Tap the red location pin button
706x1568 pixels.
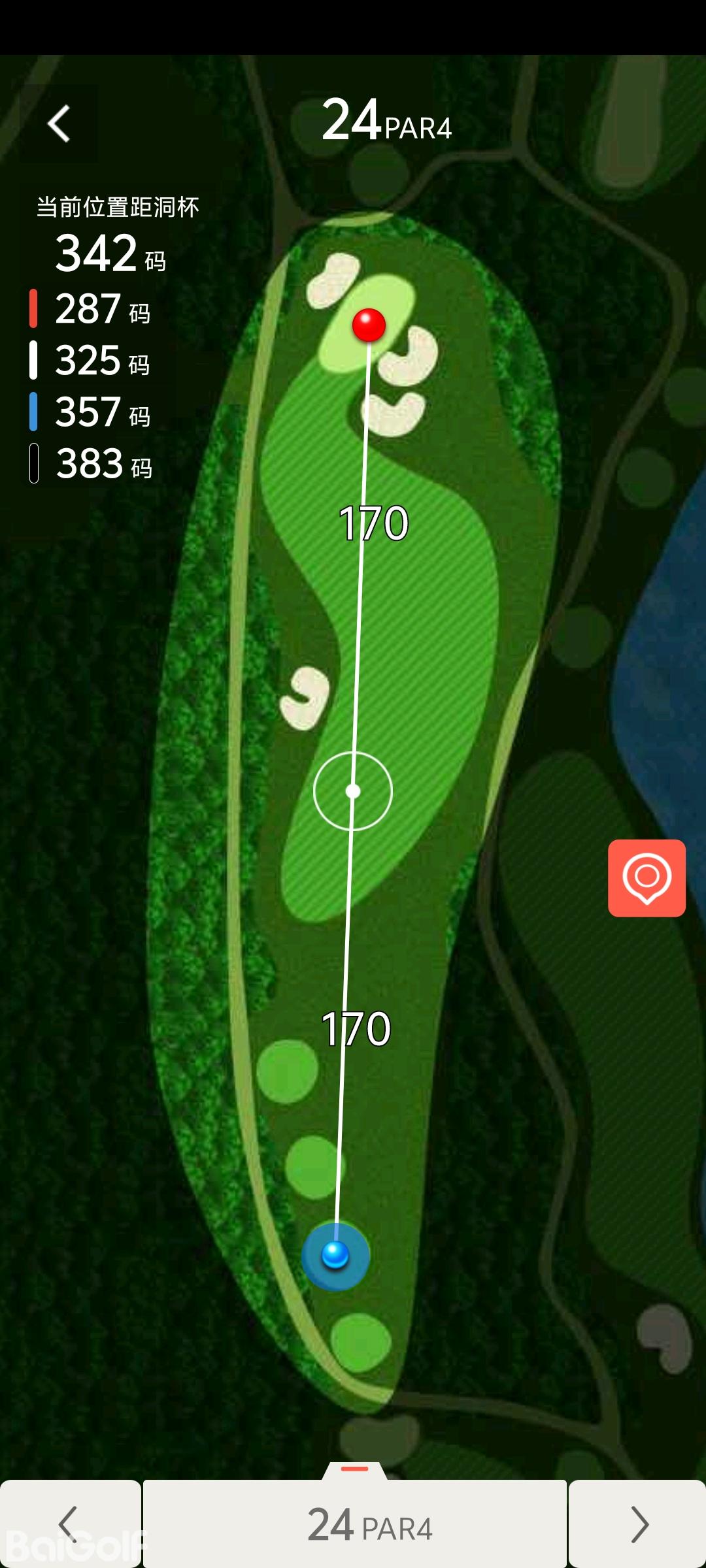[x=647, y=877]
